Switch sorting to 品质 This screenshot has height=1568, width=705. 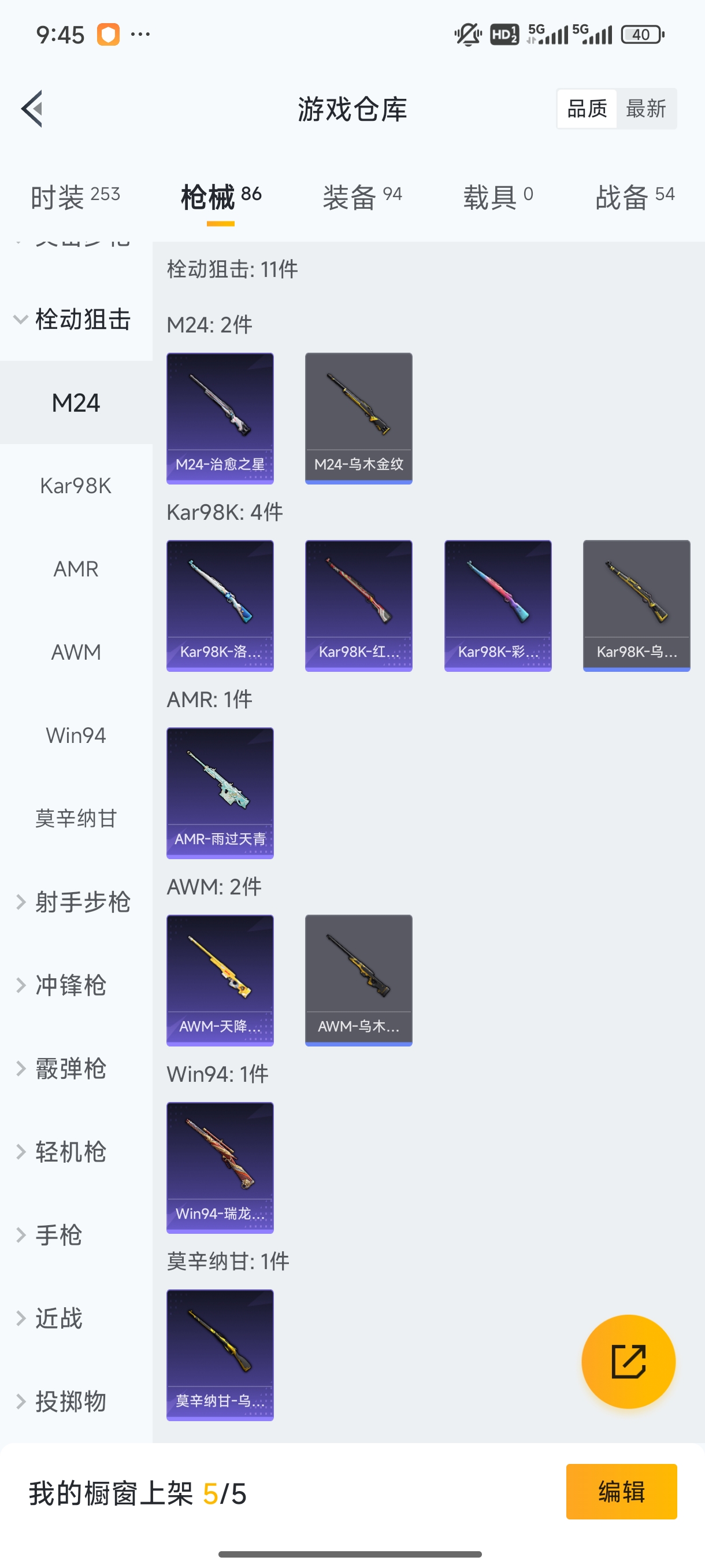(x=586, y=108)
